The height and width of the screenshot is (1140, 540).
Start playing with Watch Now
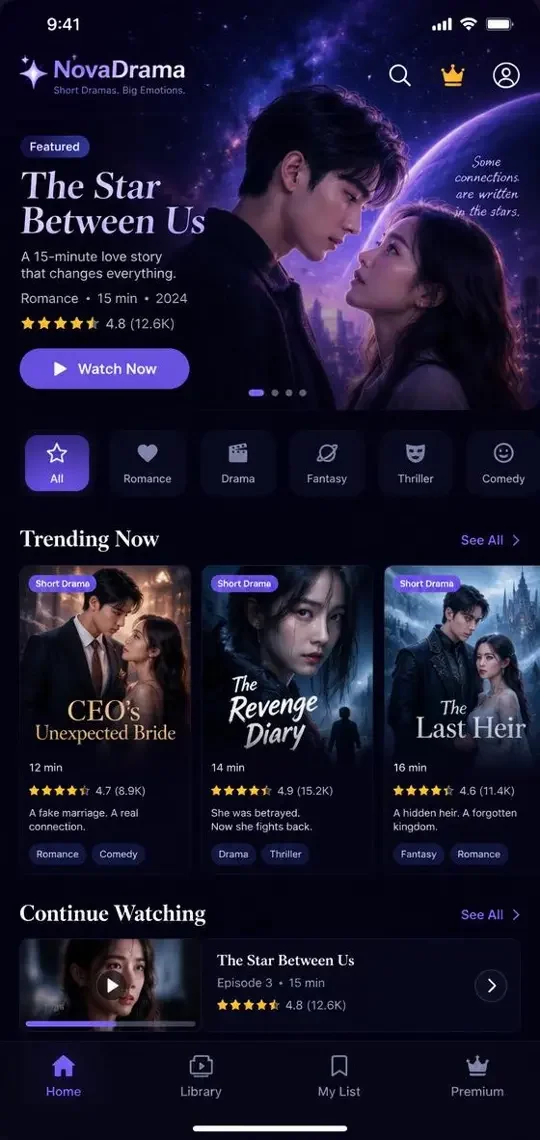click(x=105, y=369)
